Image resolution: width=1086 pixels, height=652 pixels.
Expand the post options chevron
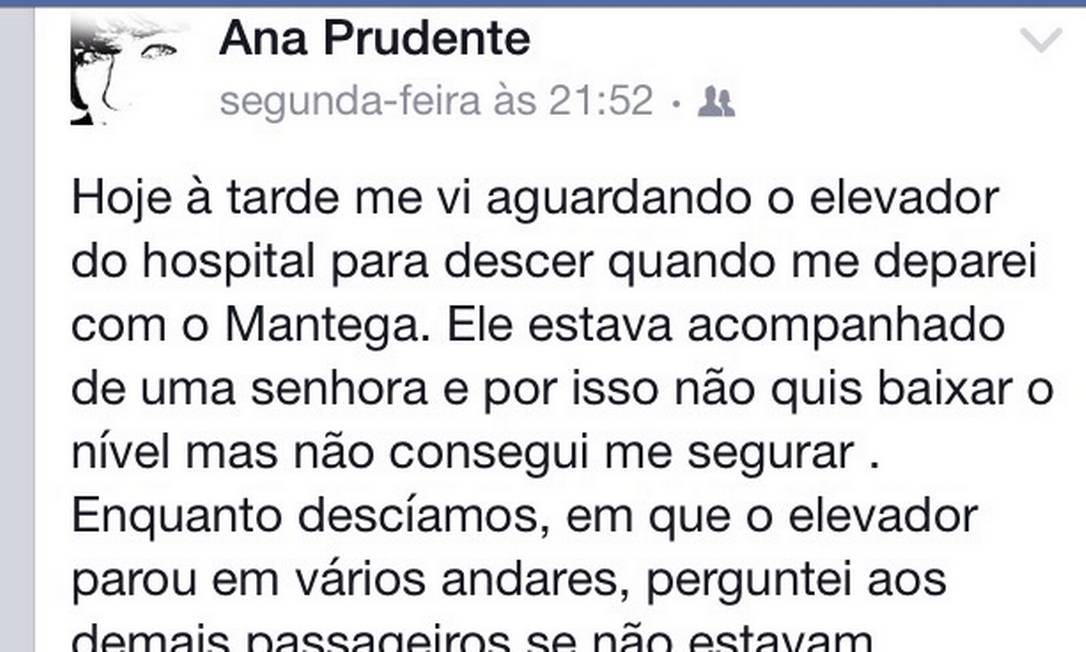[1041, 40]
